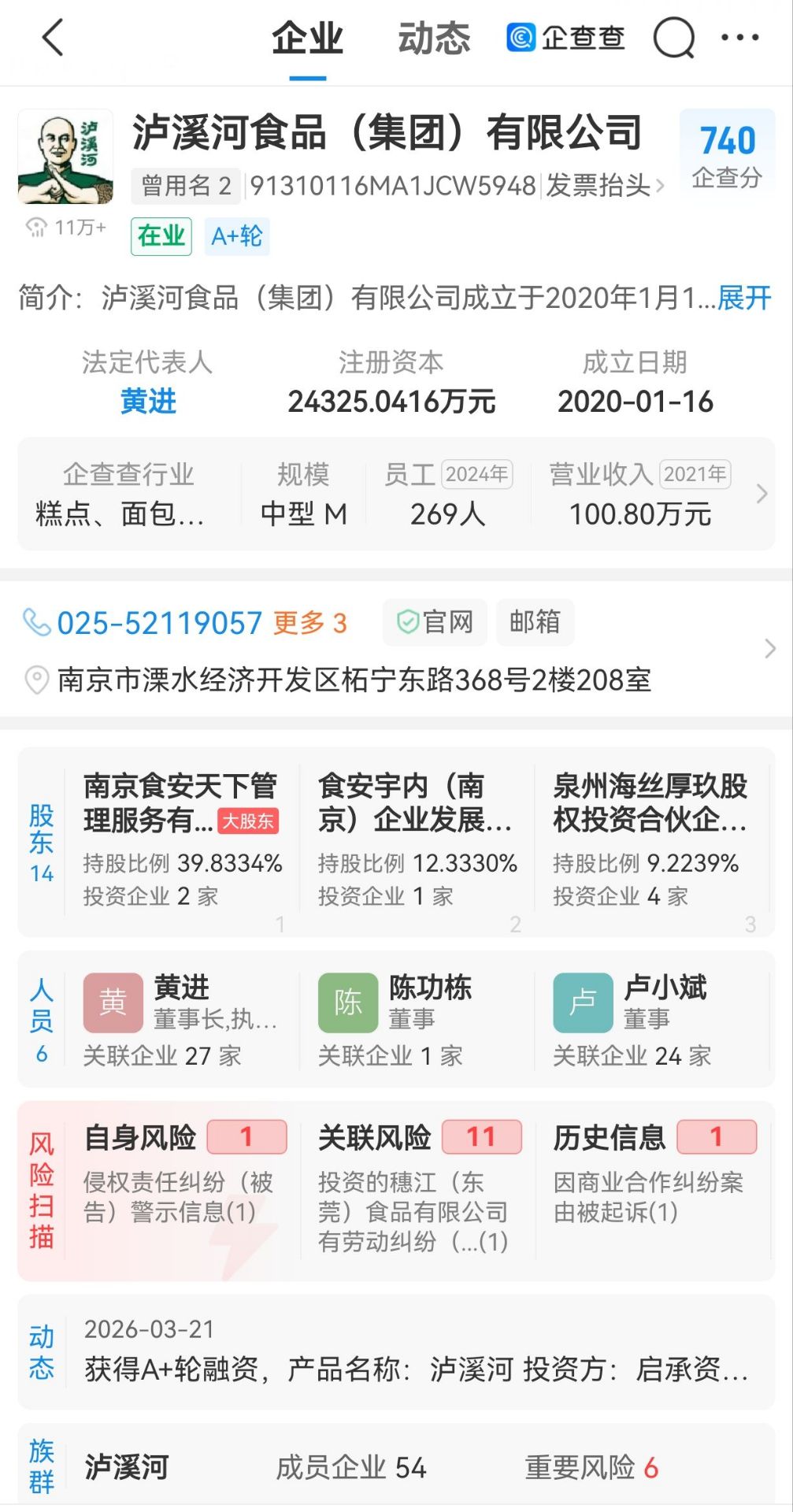
Task: Show 更多 3 phone numbers
Action: (309, 623)
